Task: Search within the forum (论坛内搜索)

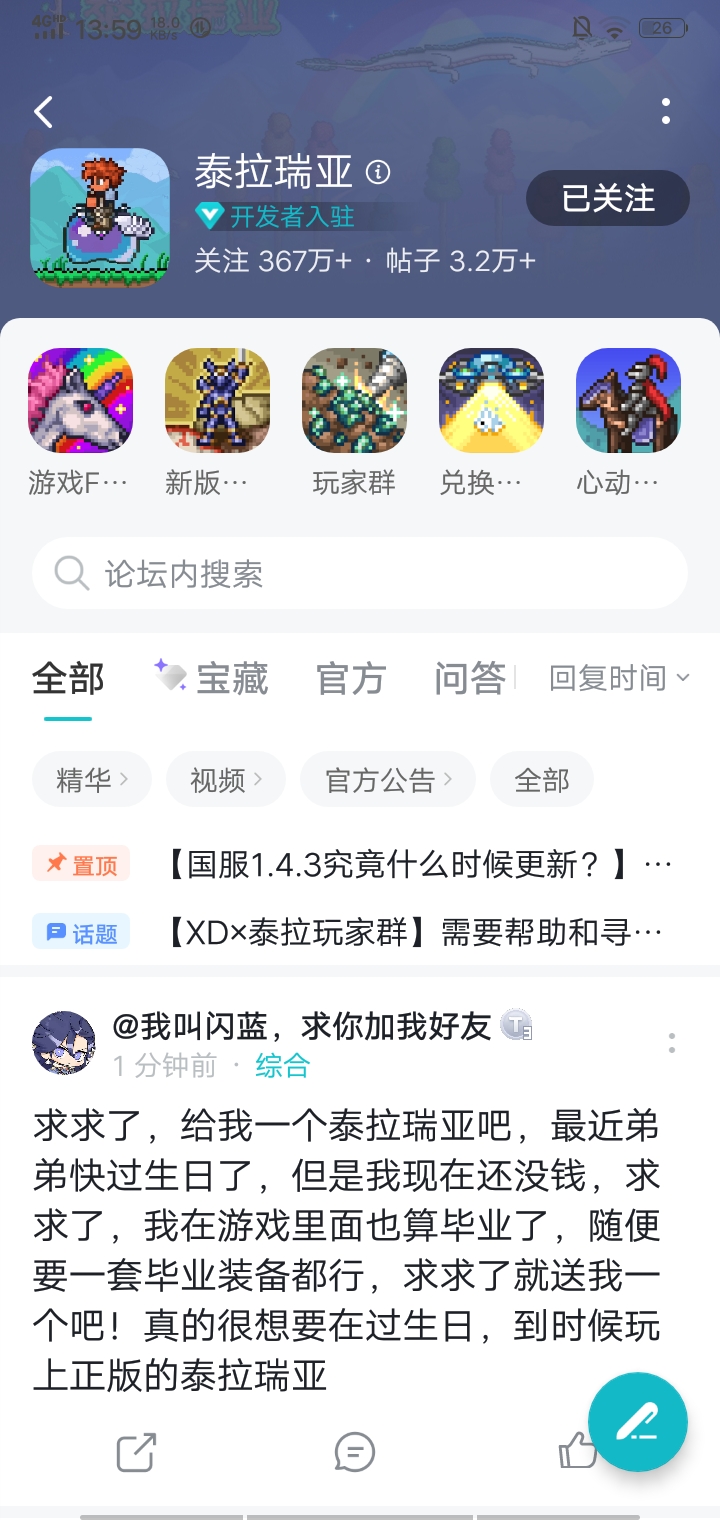Action: (x=360, y=574)
